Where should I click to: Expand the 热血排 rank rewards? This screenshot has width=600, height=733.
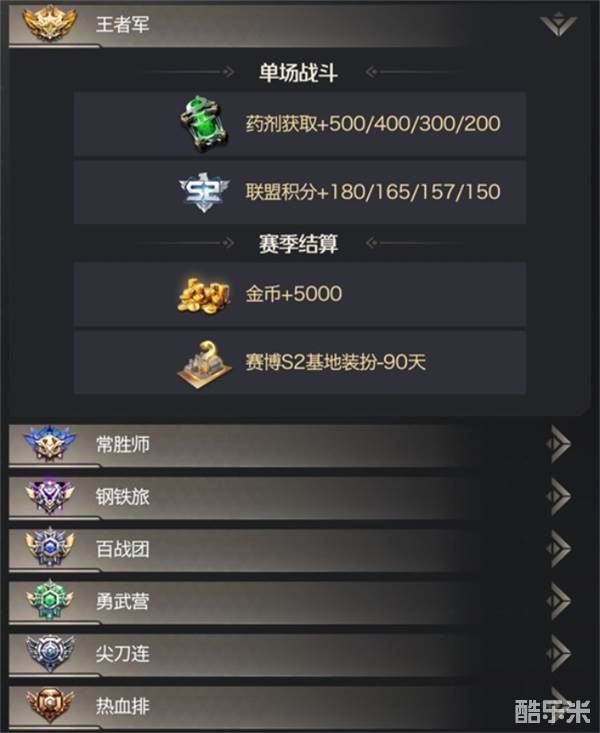coord(558,703)
